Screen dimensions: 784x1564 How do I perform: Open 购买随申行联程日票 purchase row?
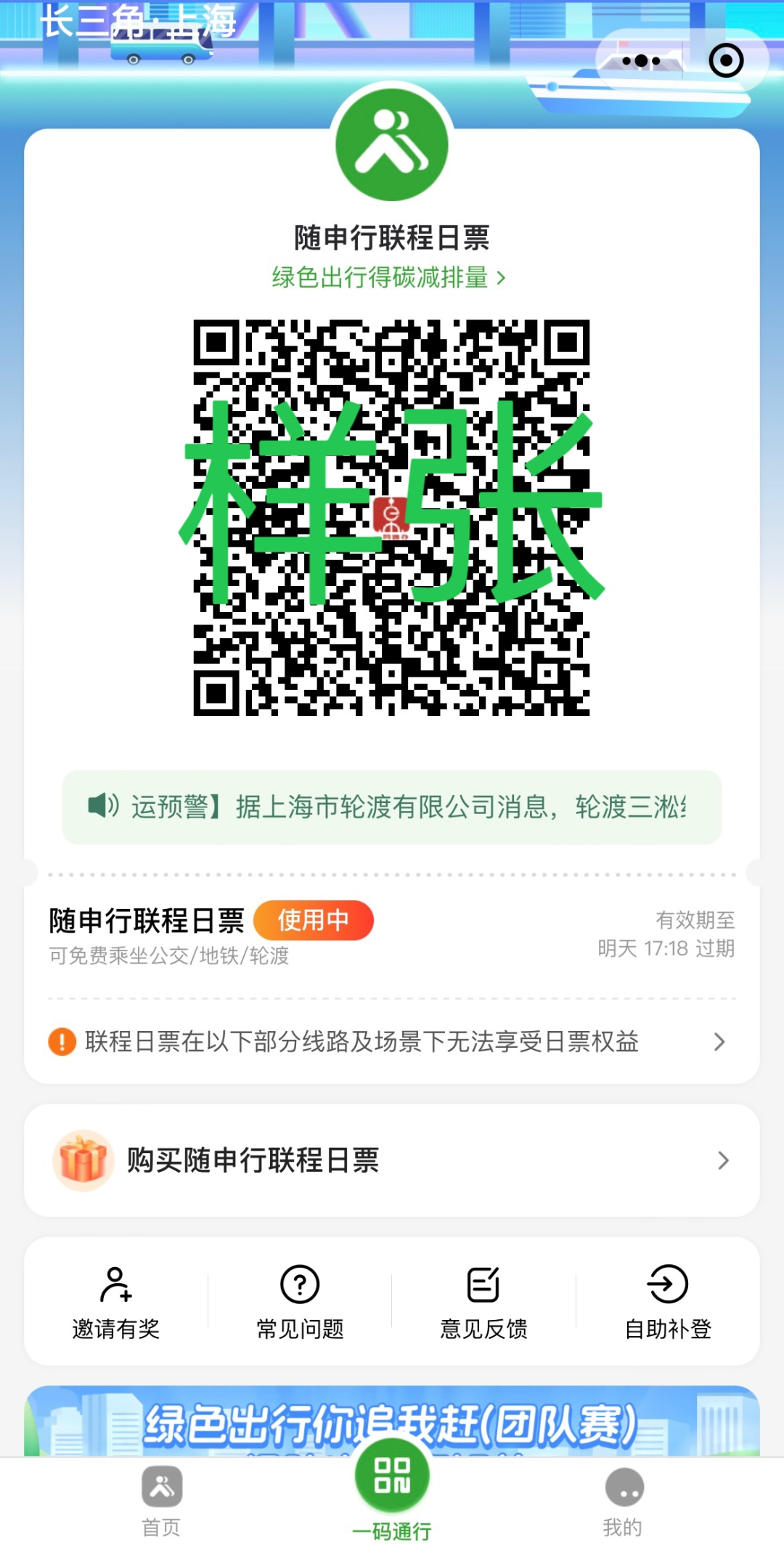[x=392, y=1160]
